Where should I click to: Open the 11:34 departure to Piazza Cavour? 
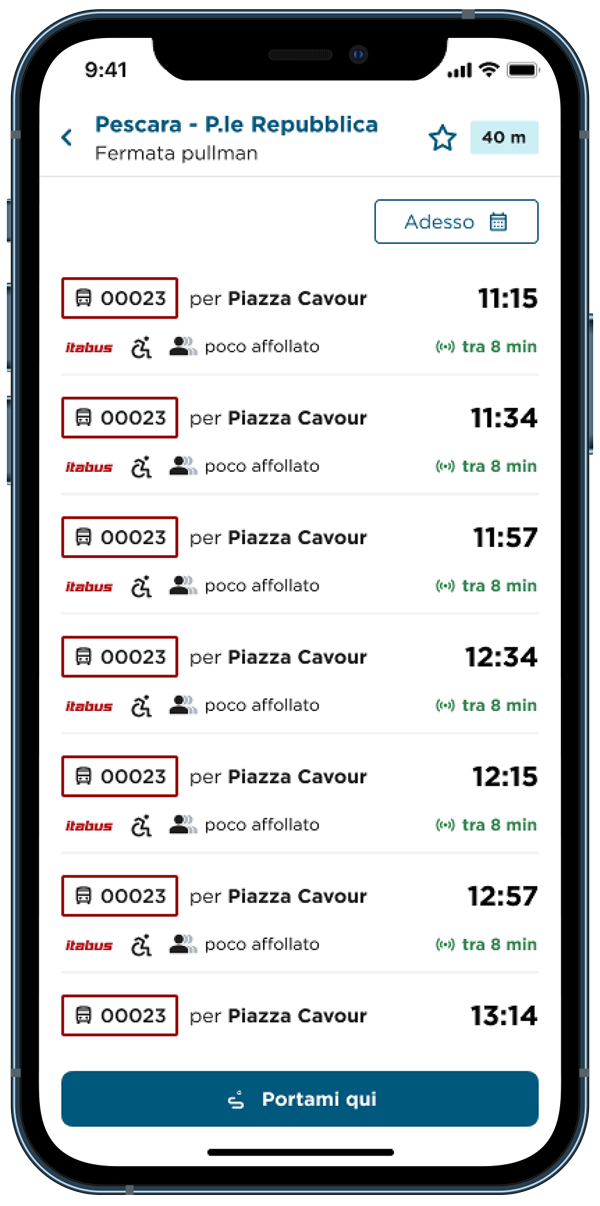click(x=300, y=440)
